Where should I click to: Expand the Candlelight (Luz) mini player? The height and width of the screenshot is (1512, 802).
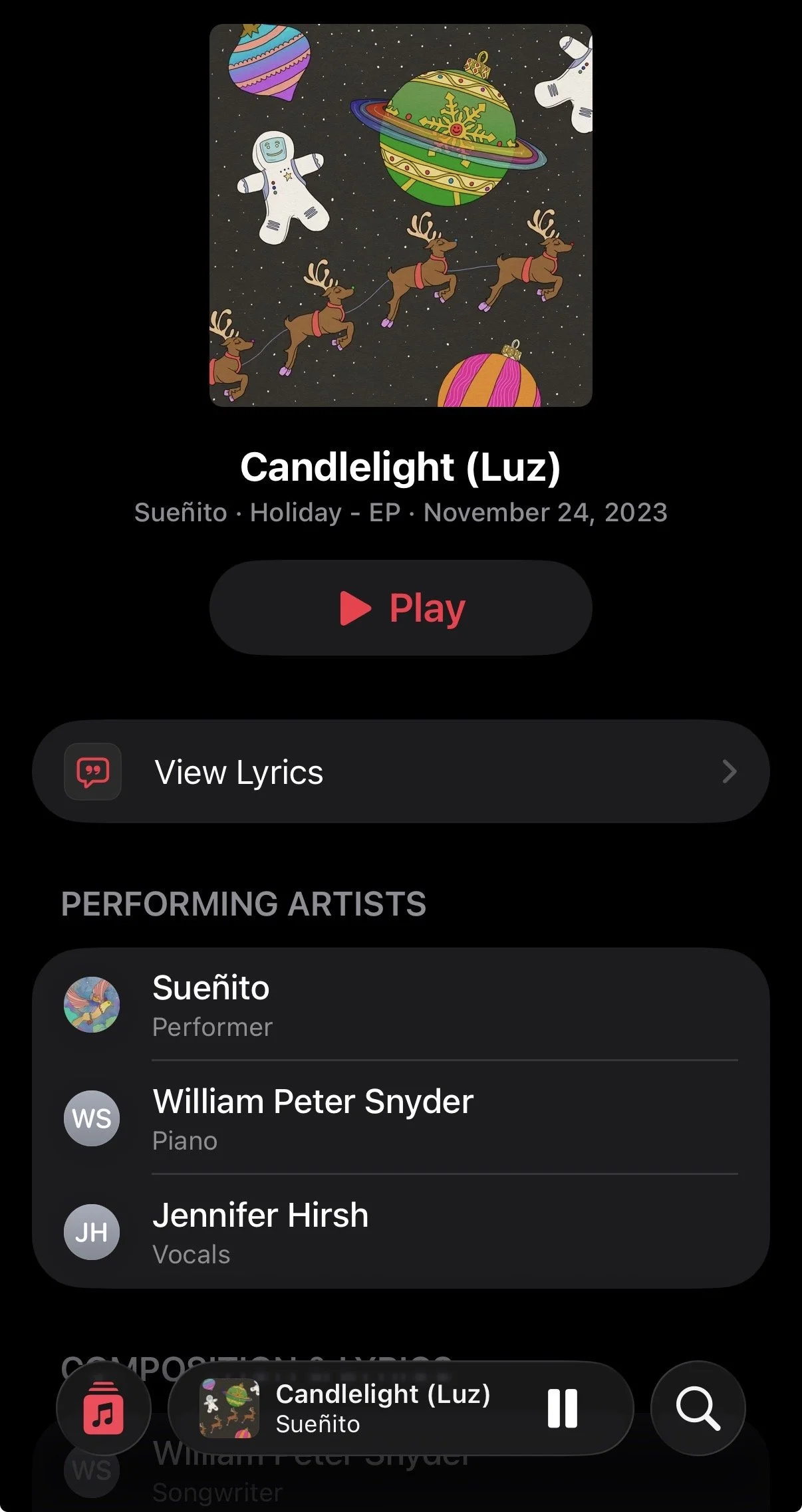372,1408
